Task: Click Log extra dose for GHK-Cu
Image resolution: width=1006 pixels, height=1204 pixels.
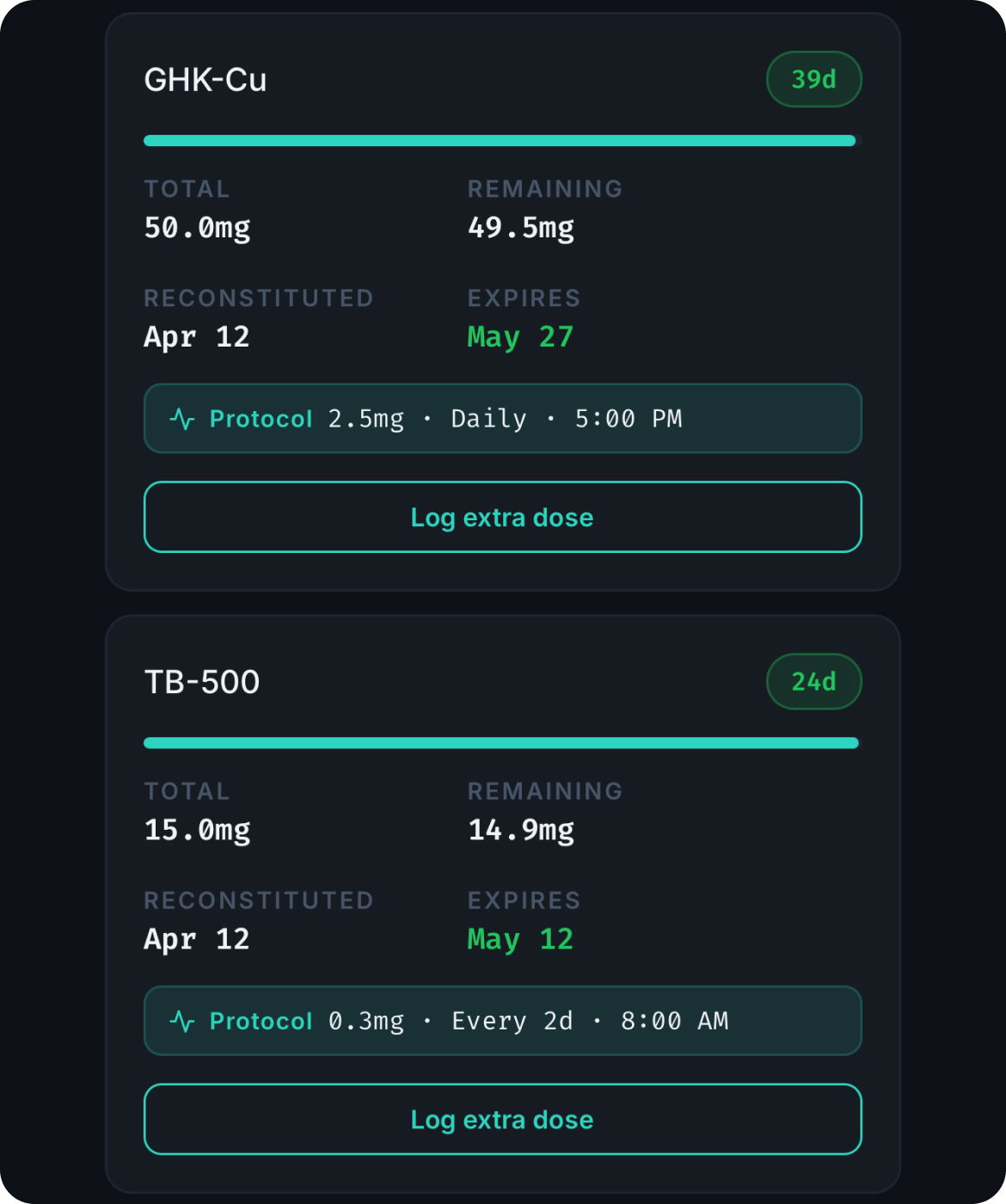Action: (502, 517)
